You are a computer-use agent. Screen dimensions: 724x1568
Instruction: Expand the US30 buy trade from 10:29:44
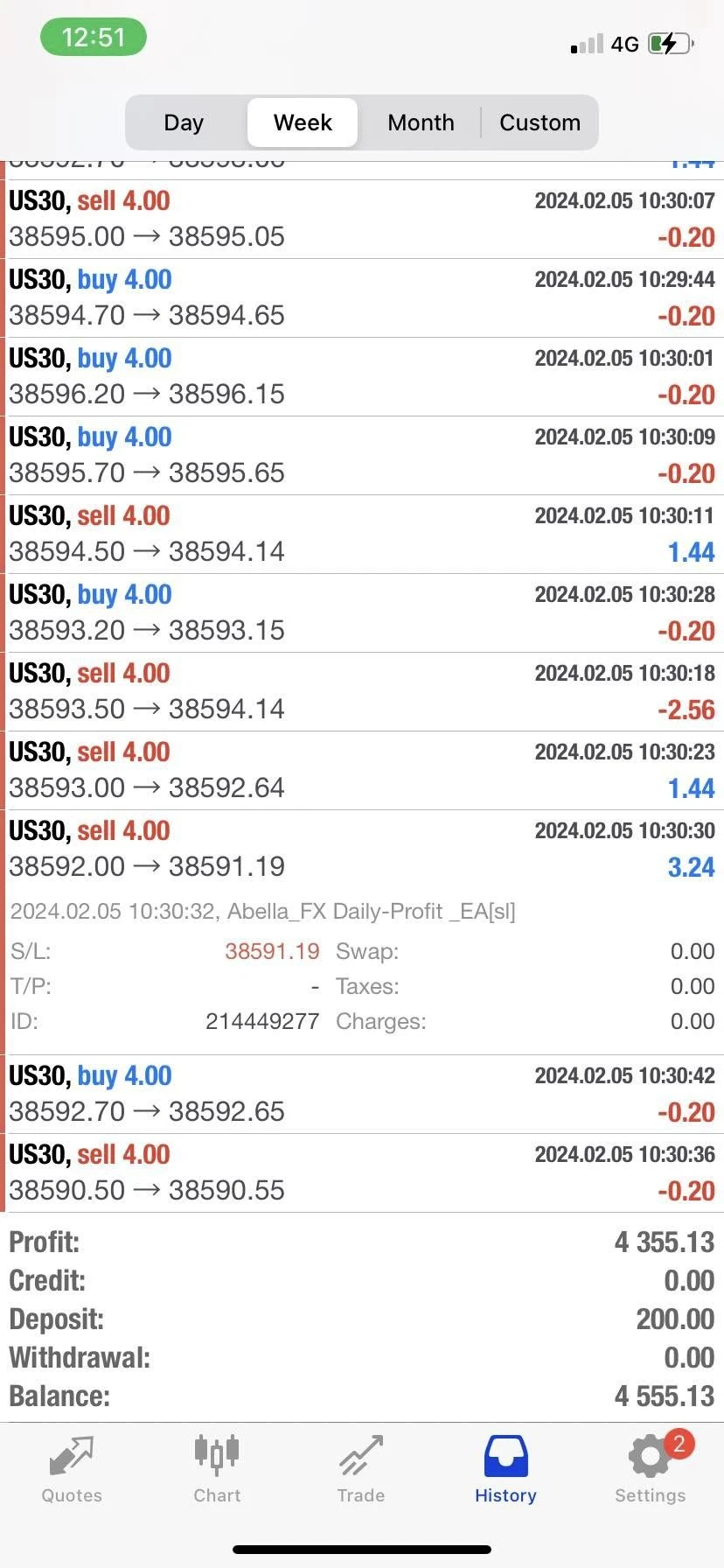[x=362, y=297]
